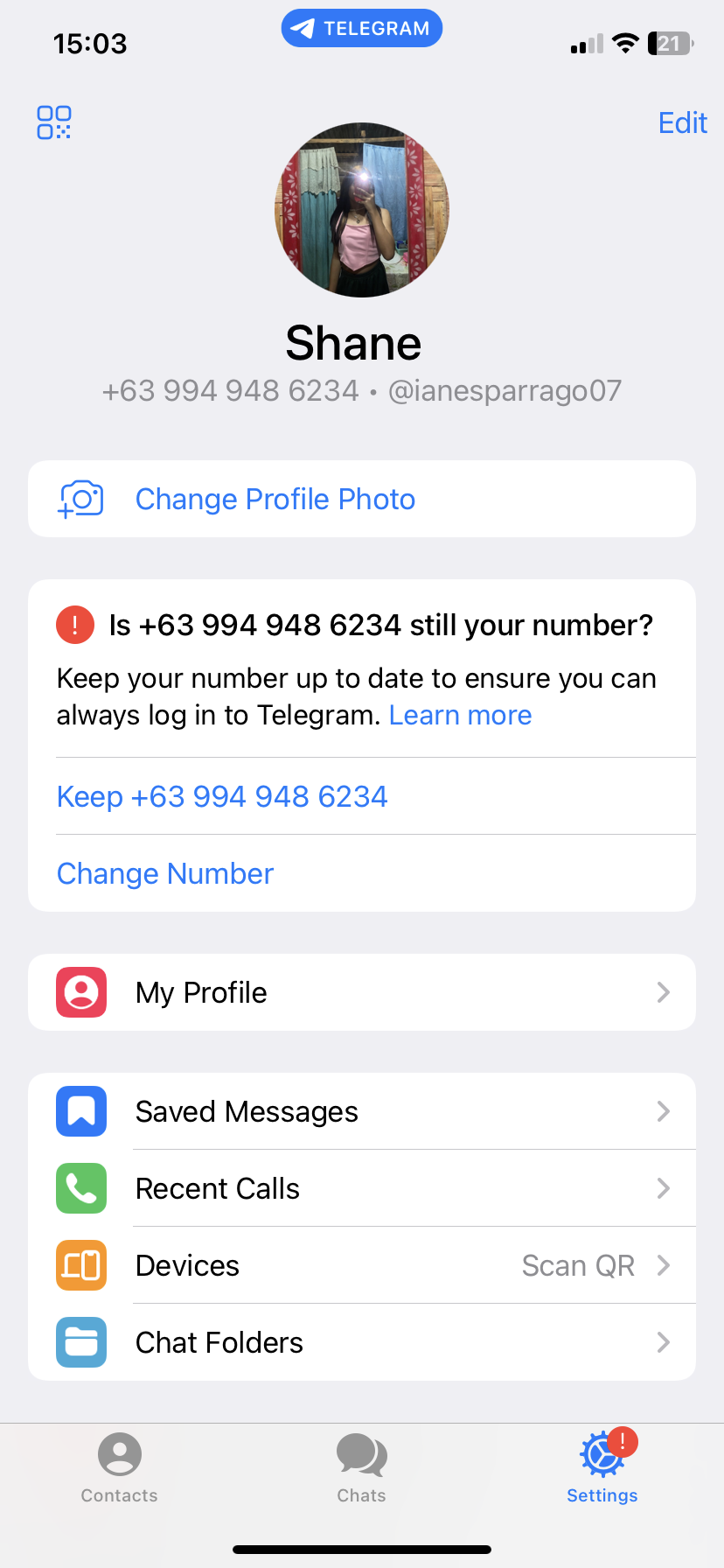724x1568 pixels.
Task: Open Chat Folders
Action: [x=362, y=1342]
